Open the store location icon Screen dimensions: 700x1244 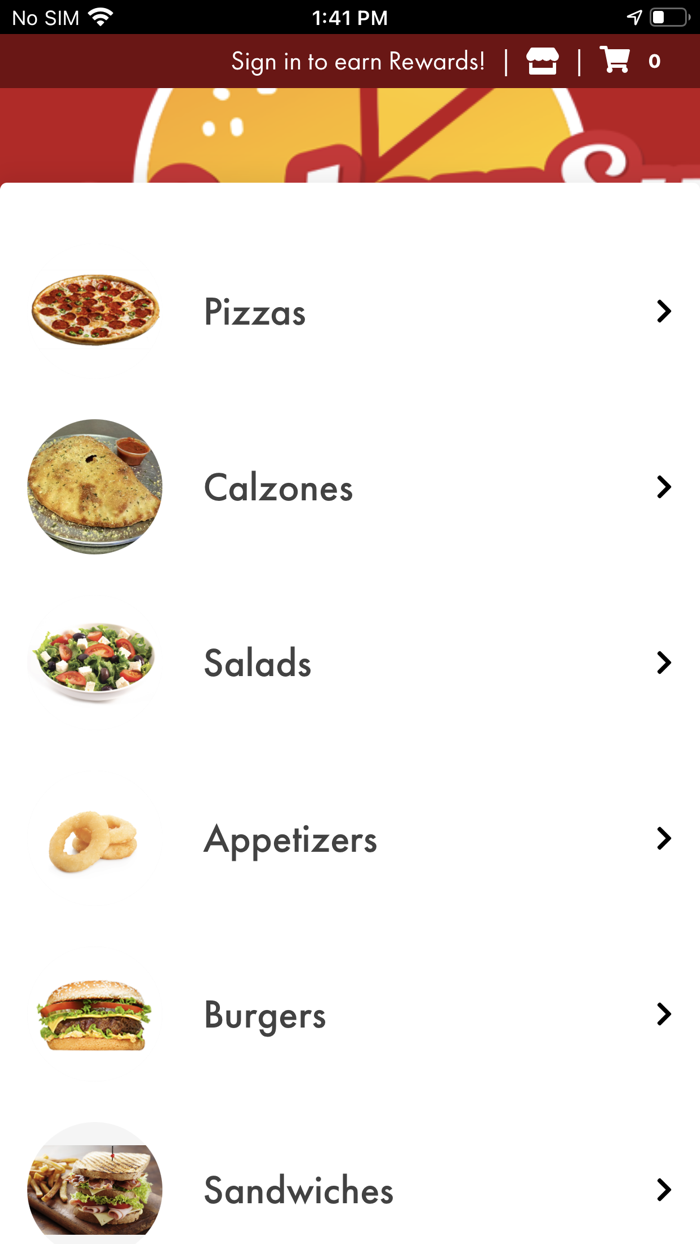point(542,62)
